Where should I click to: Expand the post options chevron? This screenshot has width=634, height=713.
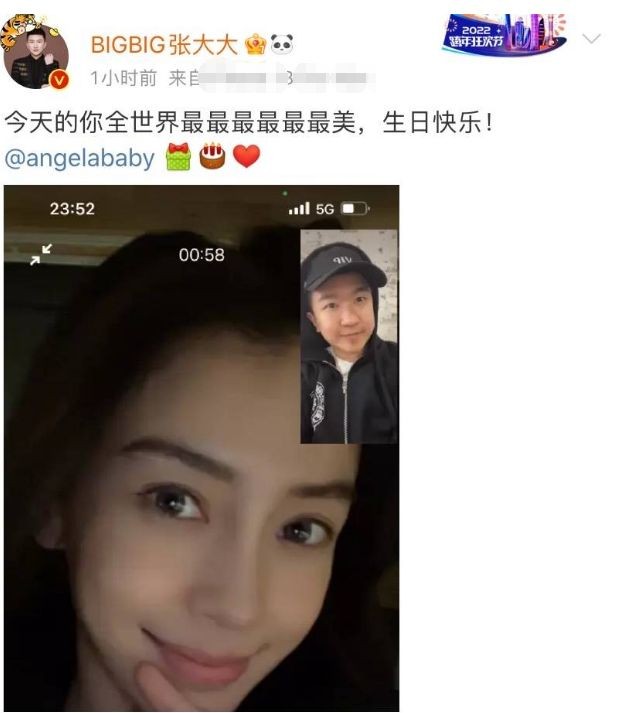592,39
